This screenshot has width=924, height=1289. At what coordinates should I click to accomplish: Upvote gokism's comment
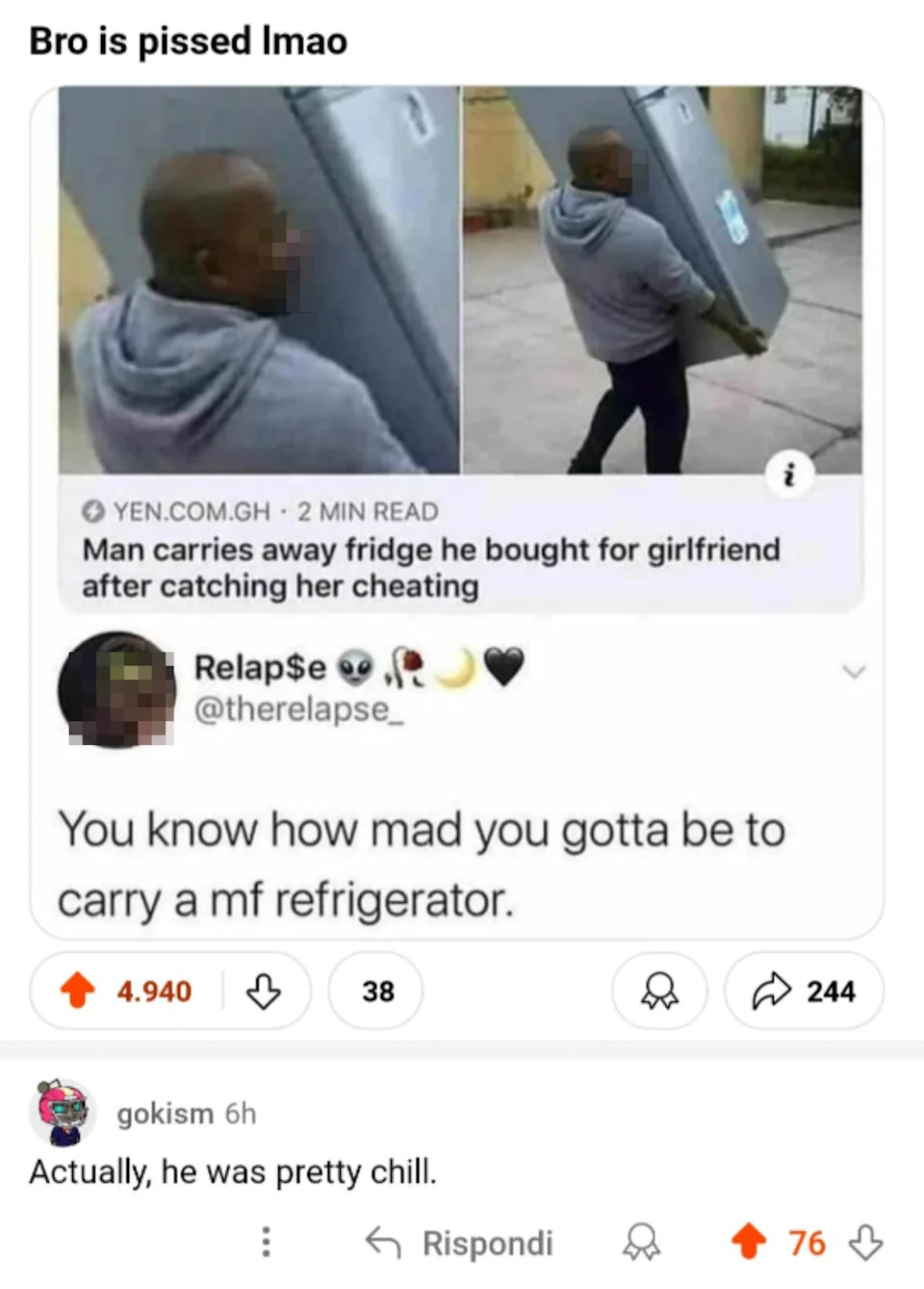tap(748, 1242)
